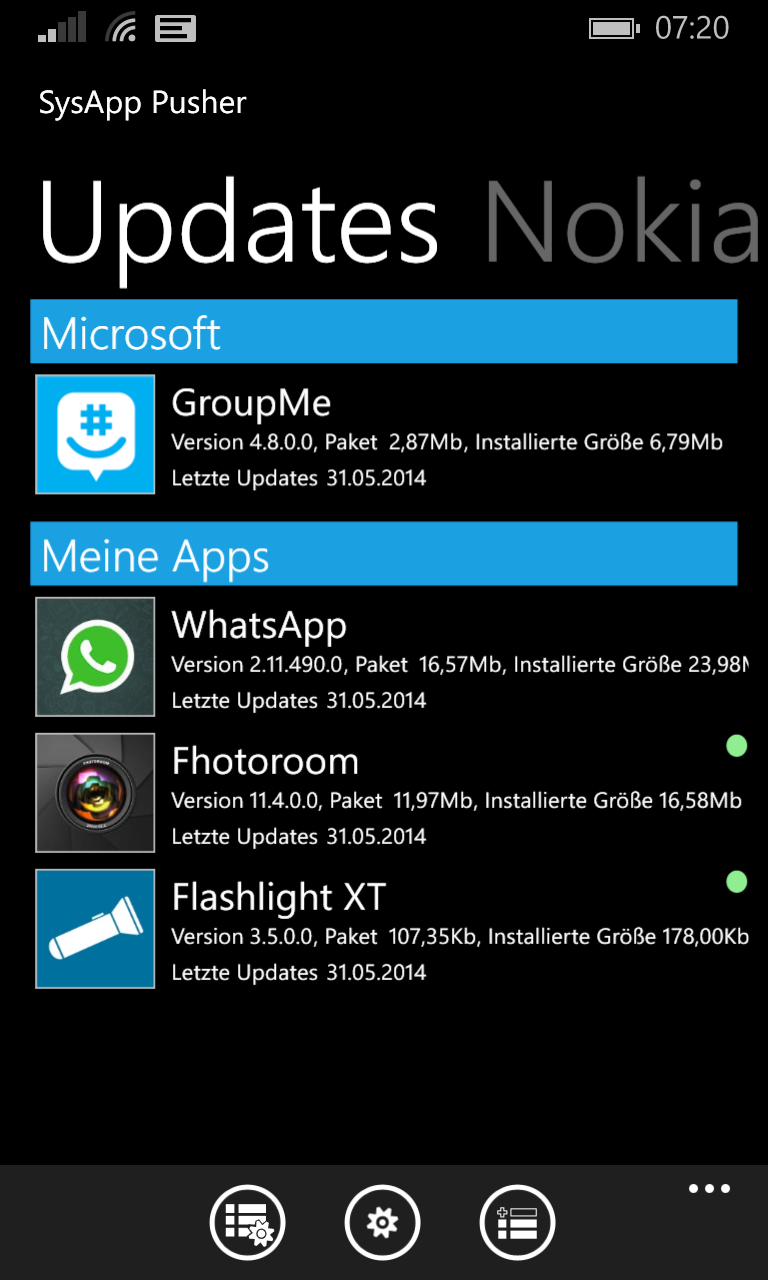Open the list settings icon in app bar
This screenshot has width=768, height=1280.
[247, 1222]
